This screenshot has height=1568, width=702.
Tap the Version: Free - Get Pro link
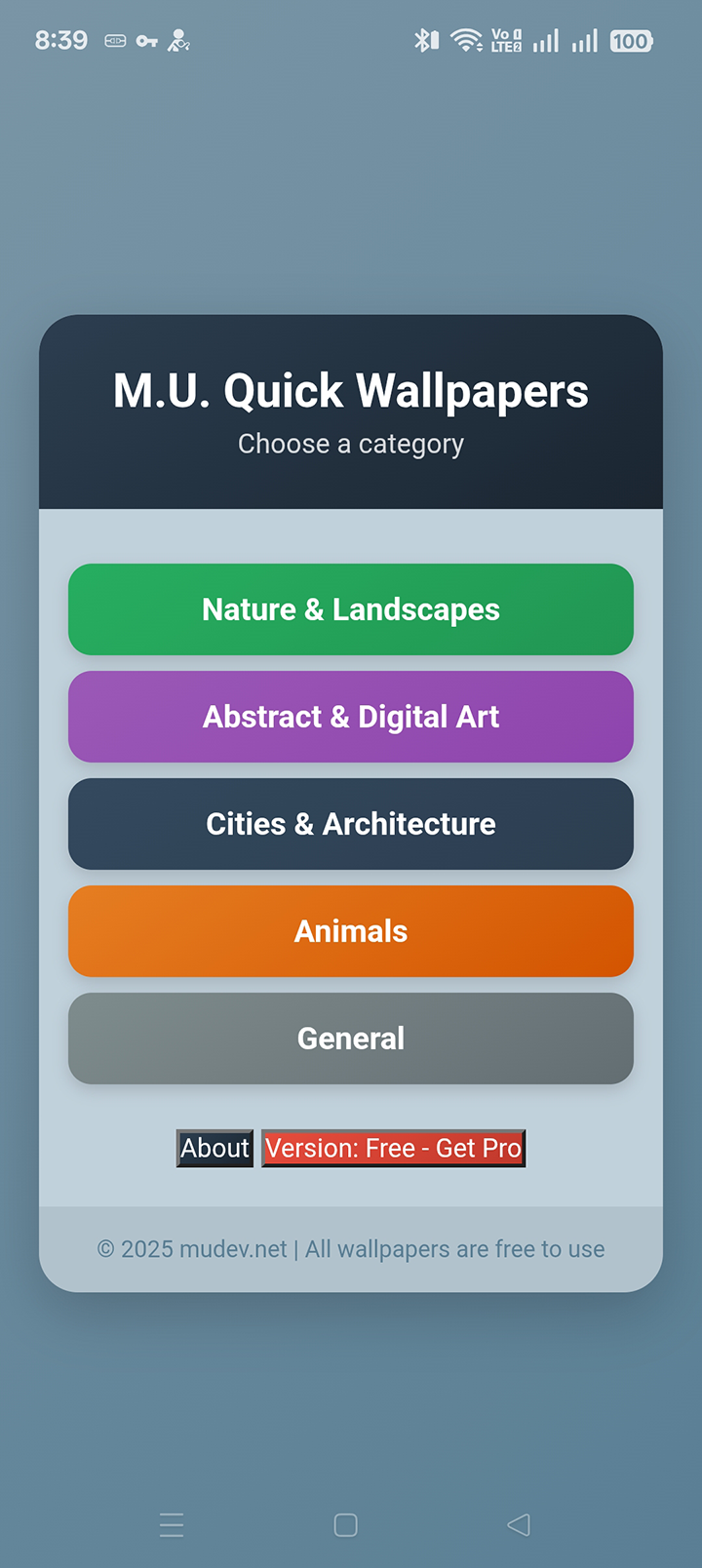pyautogui.click(x=393, y=1148)
